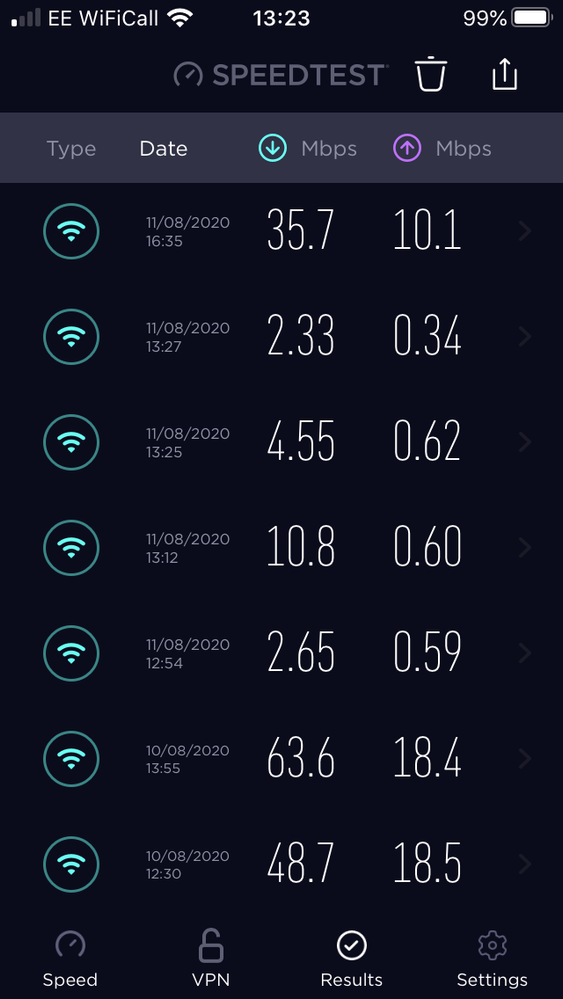
Task: Sort by upload Mbps column
Action: click(x=442, y=148)
